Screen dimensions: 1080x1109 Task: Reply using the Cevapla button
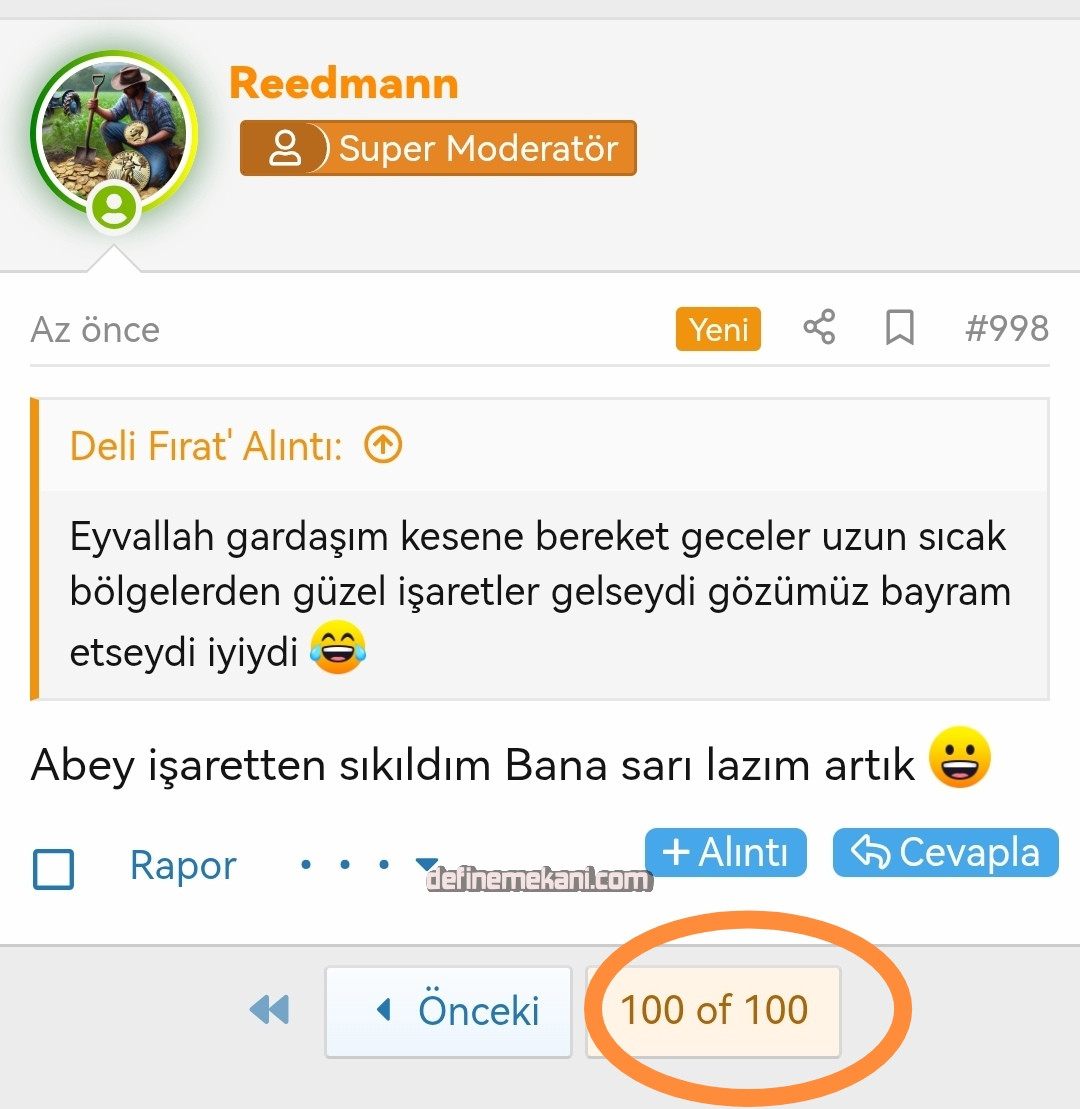(x=945, y=853)
